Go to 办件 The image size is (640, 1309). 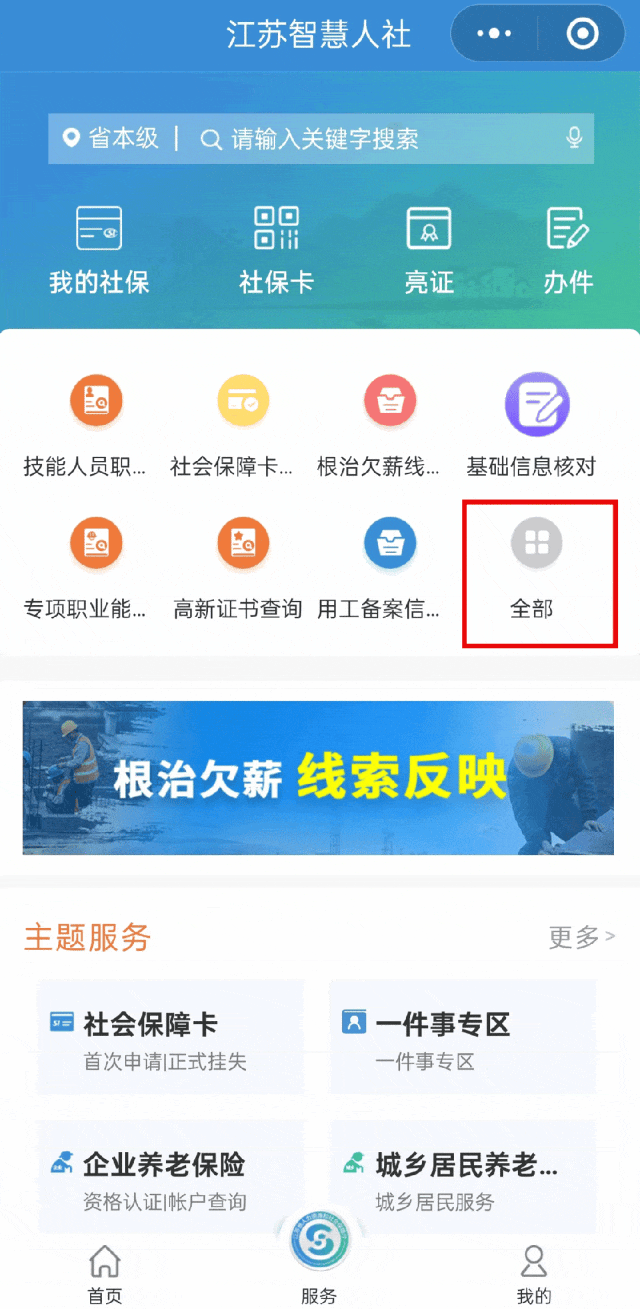tap(568, 250)
